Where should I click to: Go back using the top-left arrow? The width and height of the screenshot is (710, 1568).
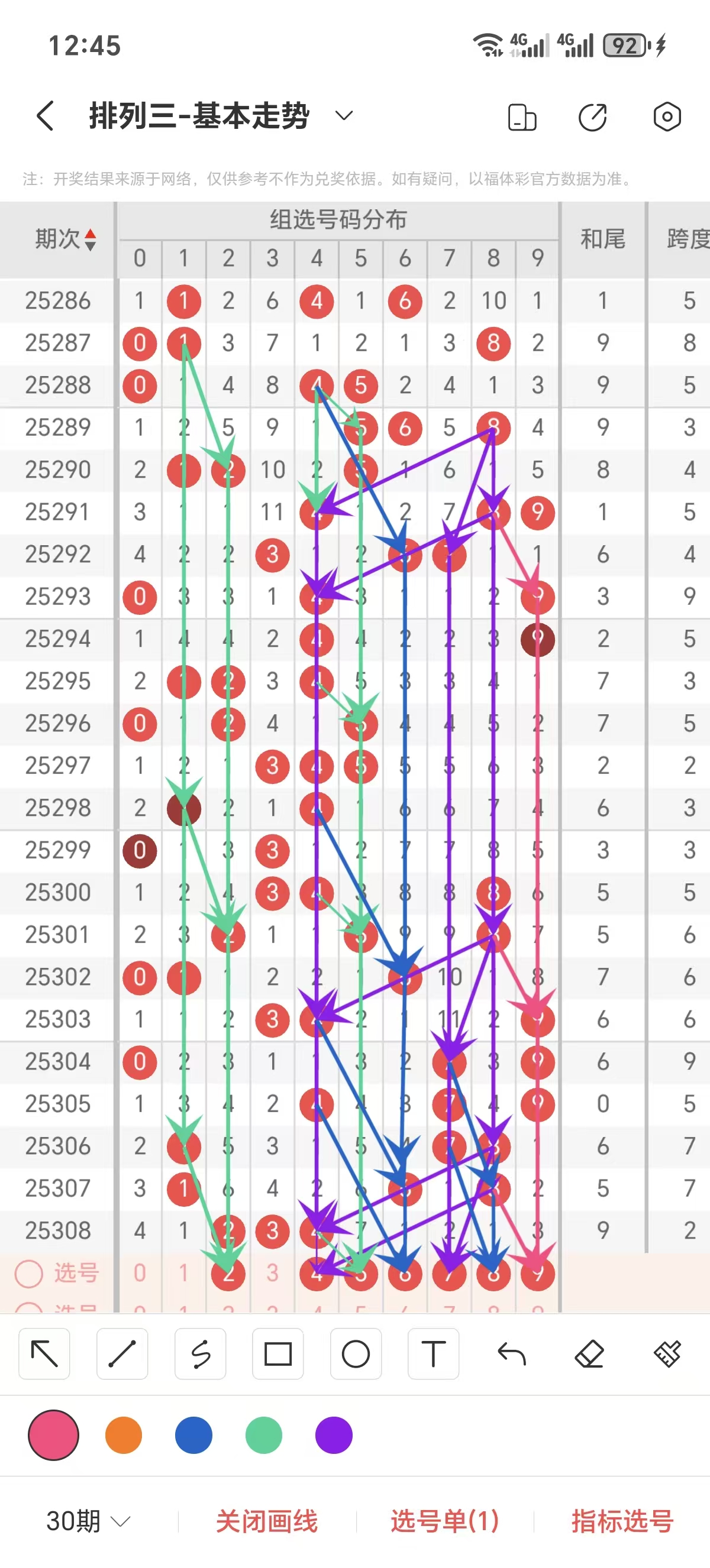46,116
